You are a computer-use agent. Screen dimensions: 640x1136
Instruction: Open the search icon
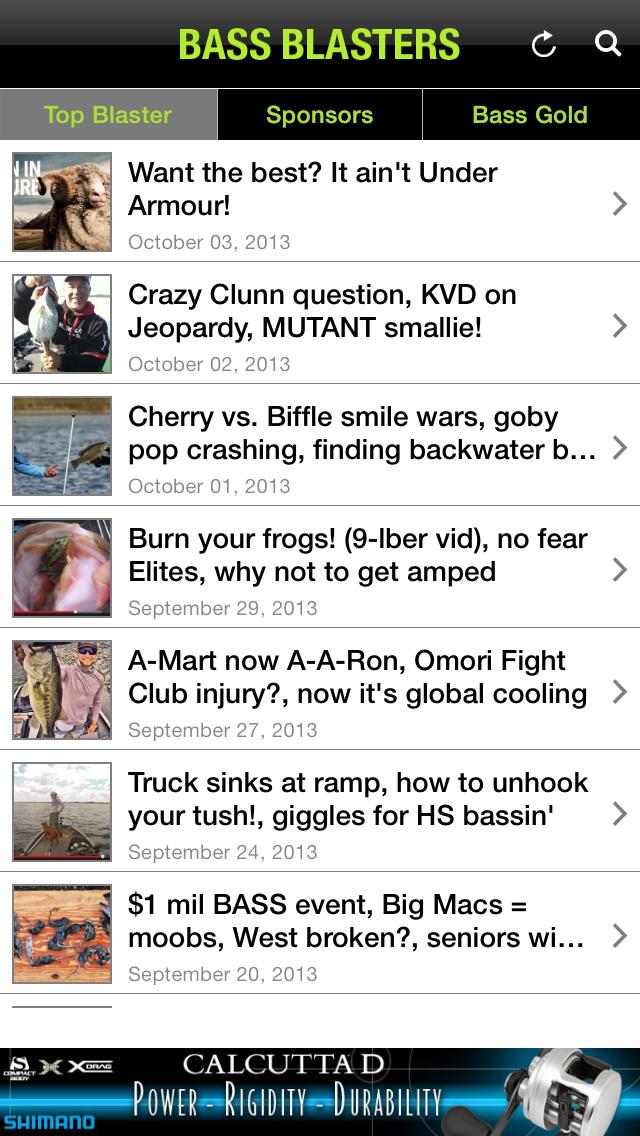(x=608, y=44)
